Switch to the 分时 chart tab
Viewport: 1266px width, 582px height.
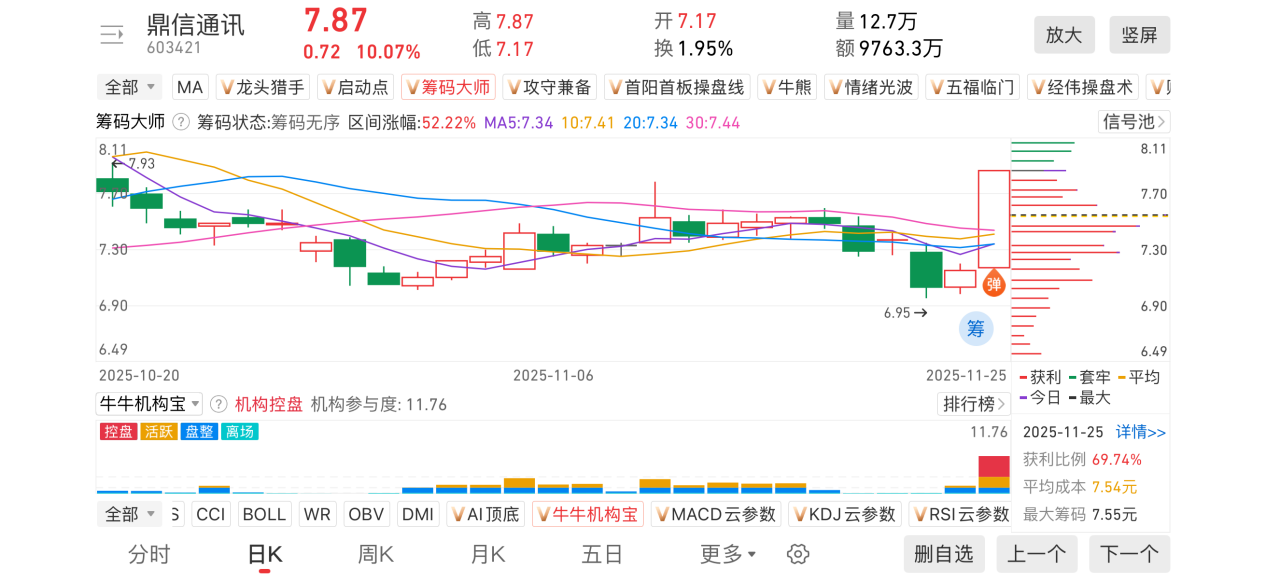click(x=149, y=554)
